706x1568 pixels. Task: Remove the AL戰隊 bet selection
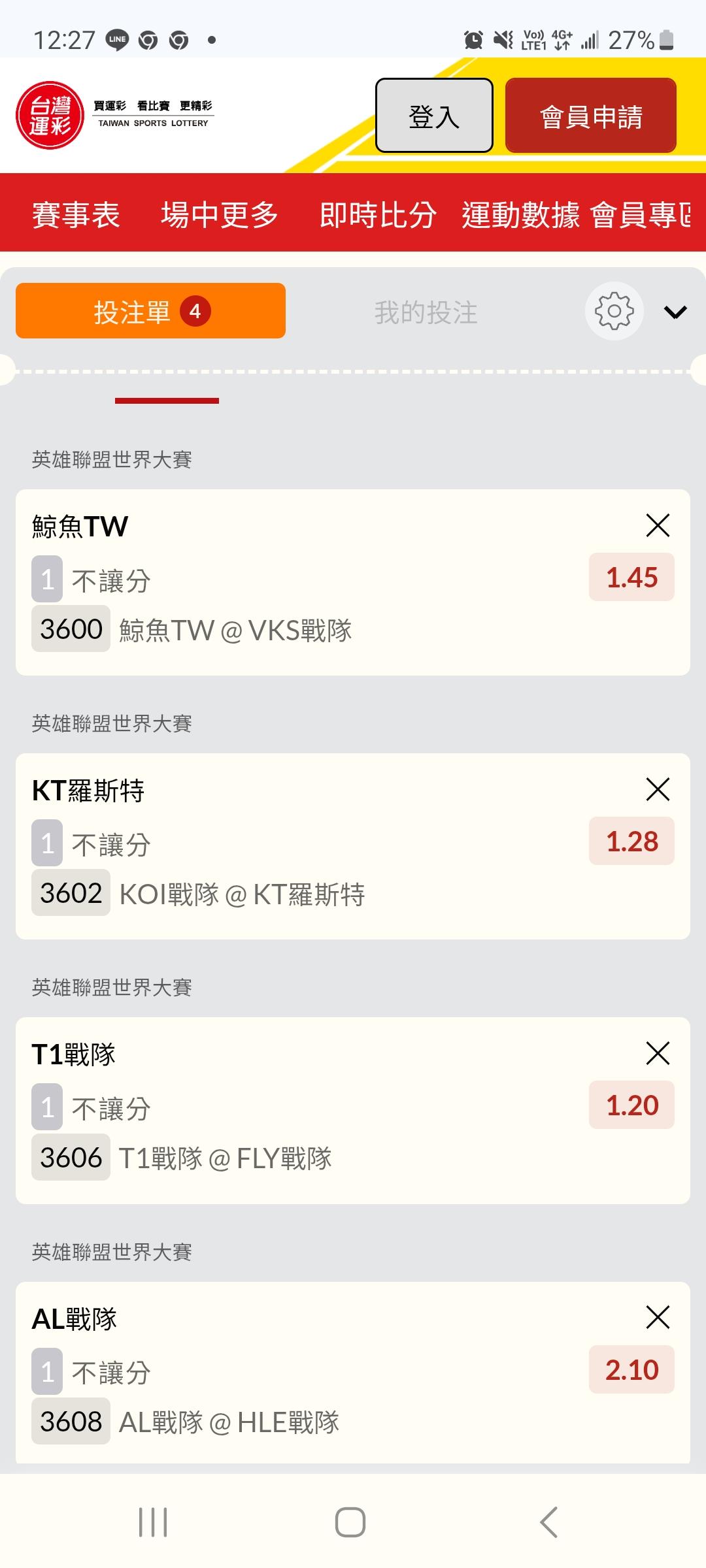(658, 1317)
